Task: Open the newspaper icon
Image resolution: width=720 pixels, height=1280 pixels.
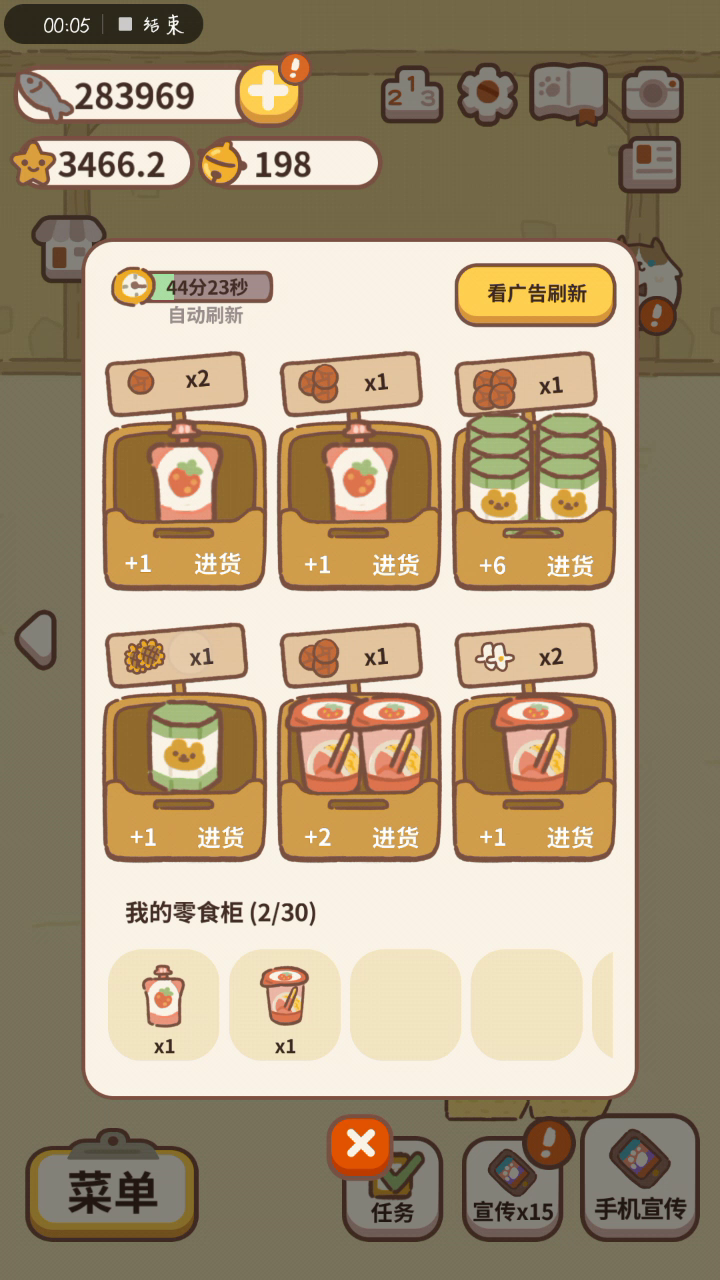Action: pos(649,164)
